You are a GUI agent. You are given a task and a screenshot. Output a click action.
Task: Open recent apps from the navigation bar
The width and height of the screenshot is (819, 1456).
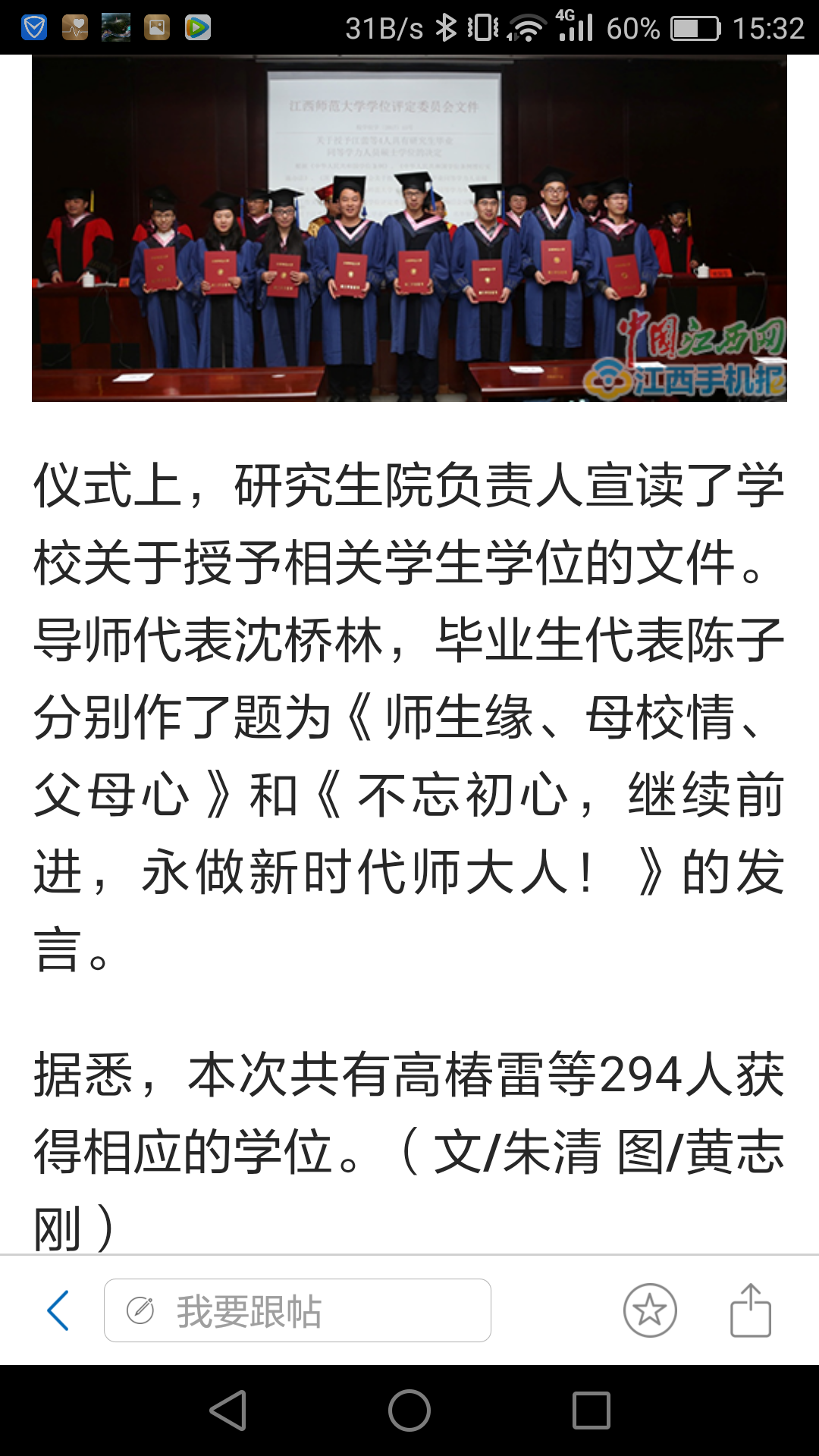(x=591, y=1410)
